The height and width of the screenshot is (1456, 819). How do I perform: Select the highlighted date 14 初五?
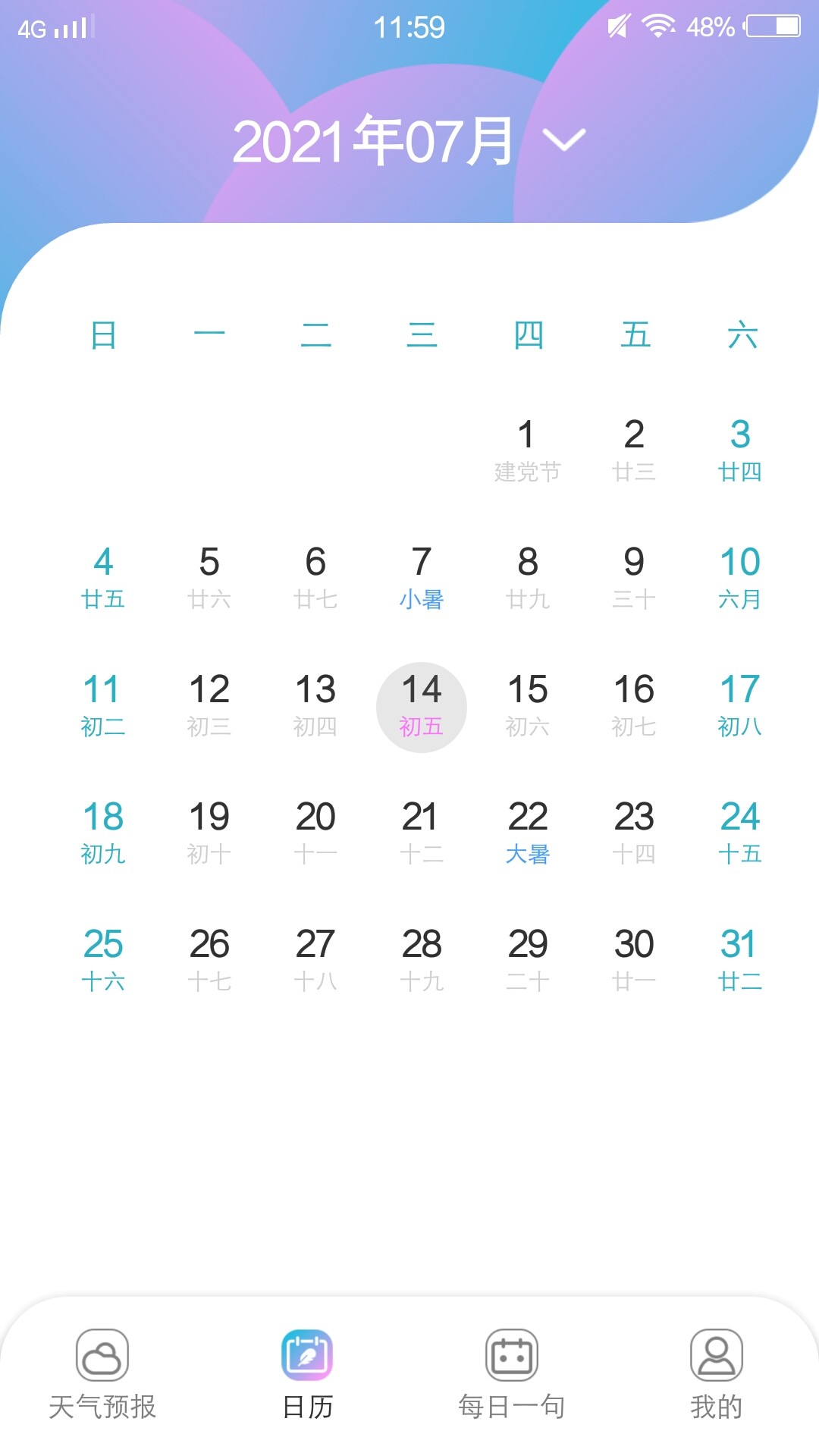[422, 705]
